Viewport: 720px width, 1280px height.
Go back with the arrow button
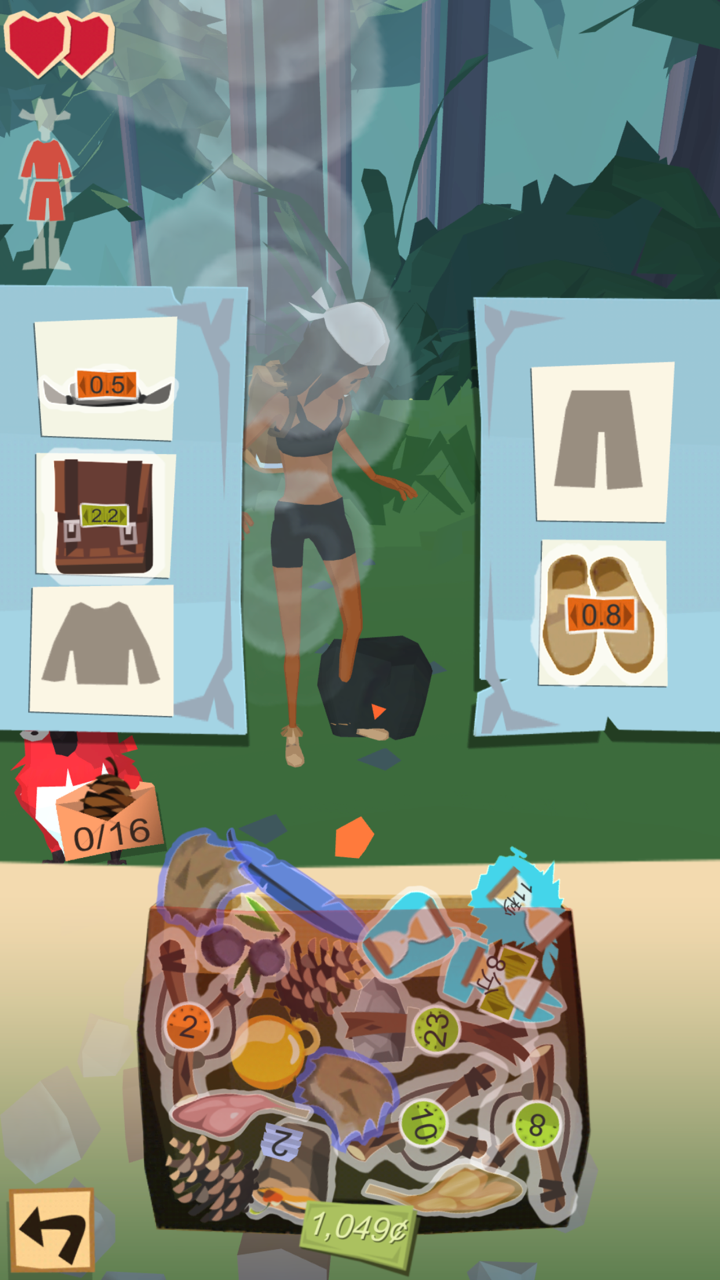(x=52, y=1230)
